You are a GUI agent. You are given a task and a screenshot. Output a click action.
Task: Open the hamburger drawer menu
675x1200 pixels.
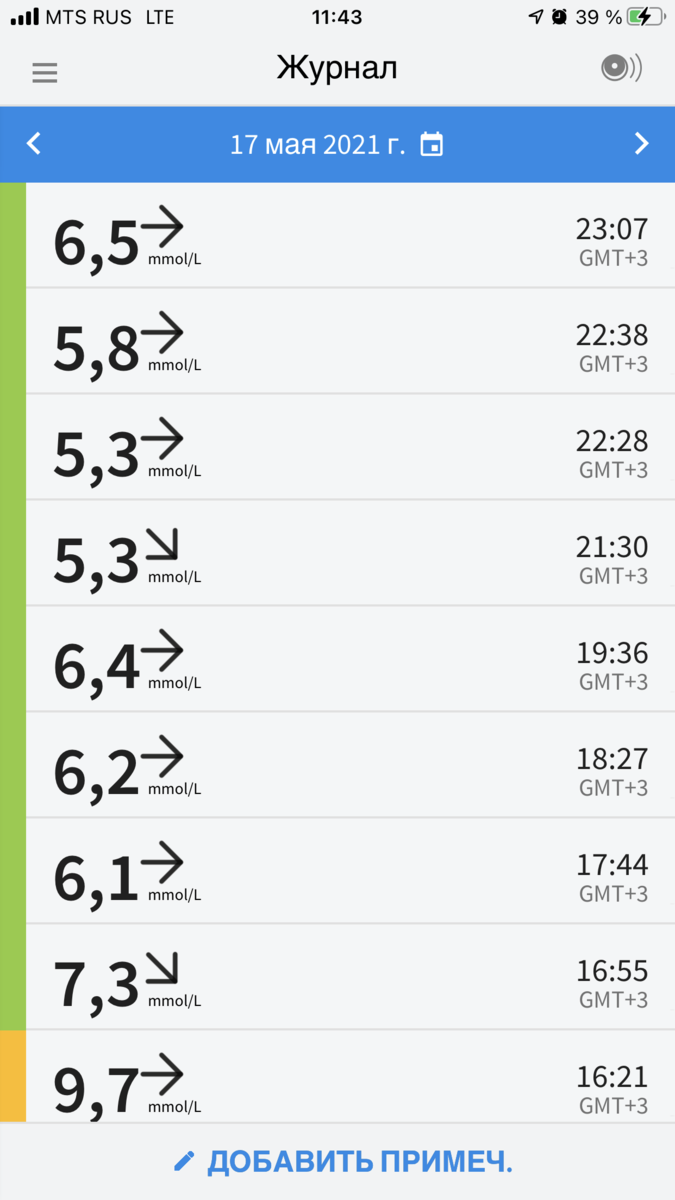(x=45, y=72)
